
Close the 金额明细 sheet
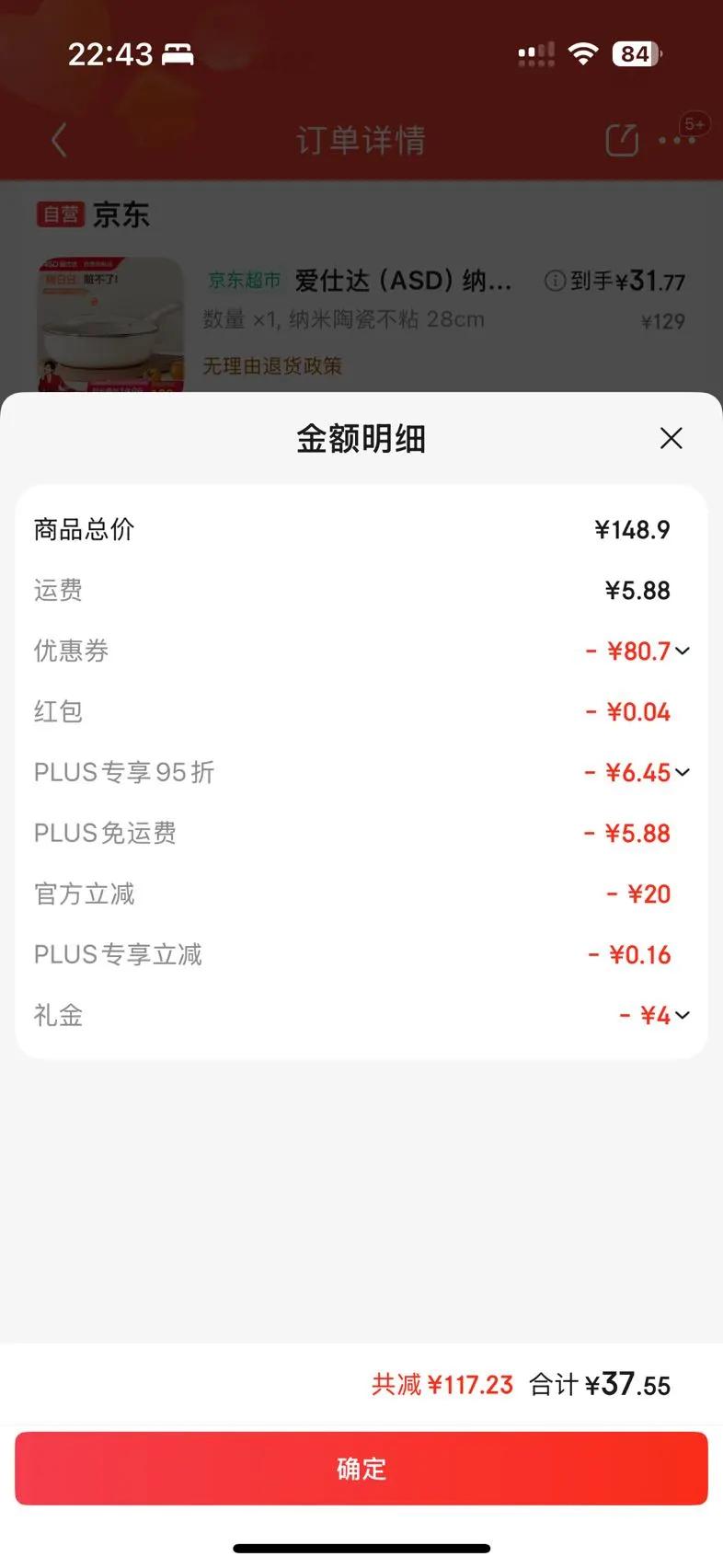671,438
